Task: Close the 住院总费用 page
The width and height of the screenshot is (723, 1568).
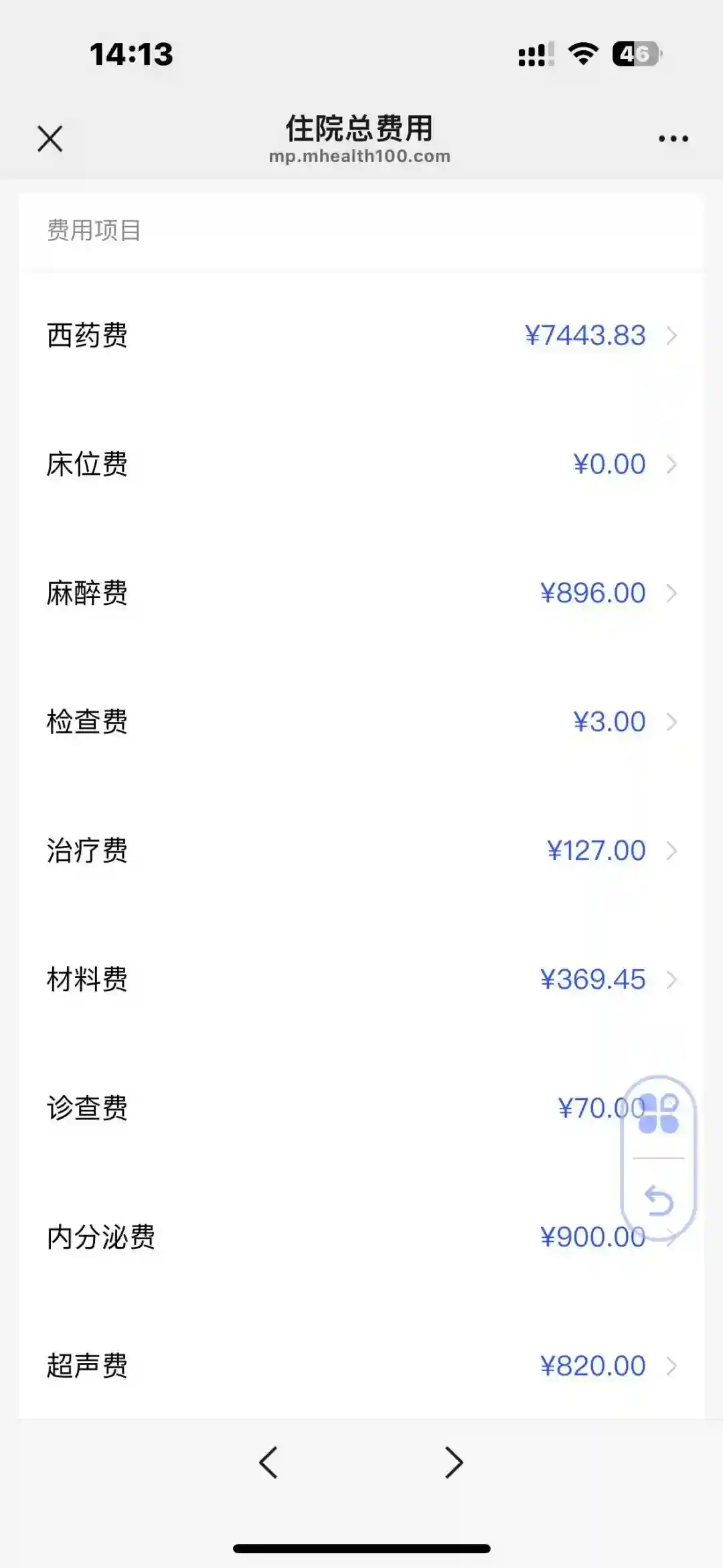Action: pyautogui.click(x=50, y=139)
